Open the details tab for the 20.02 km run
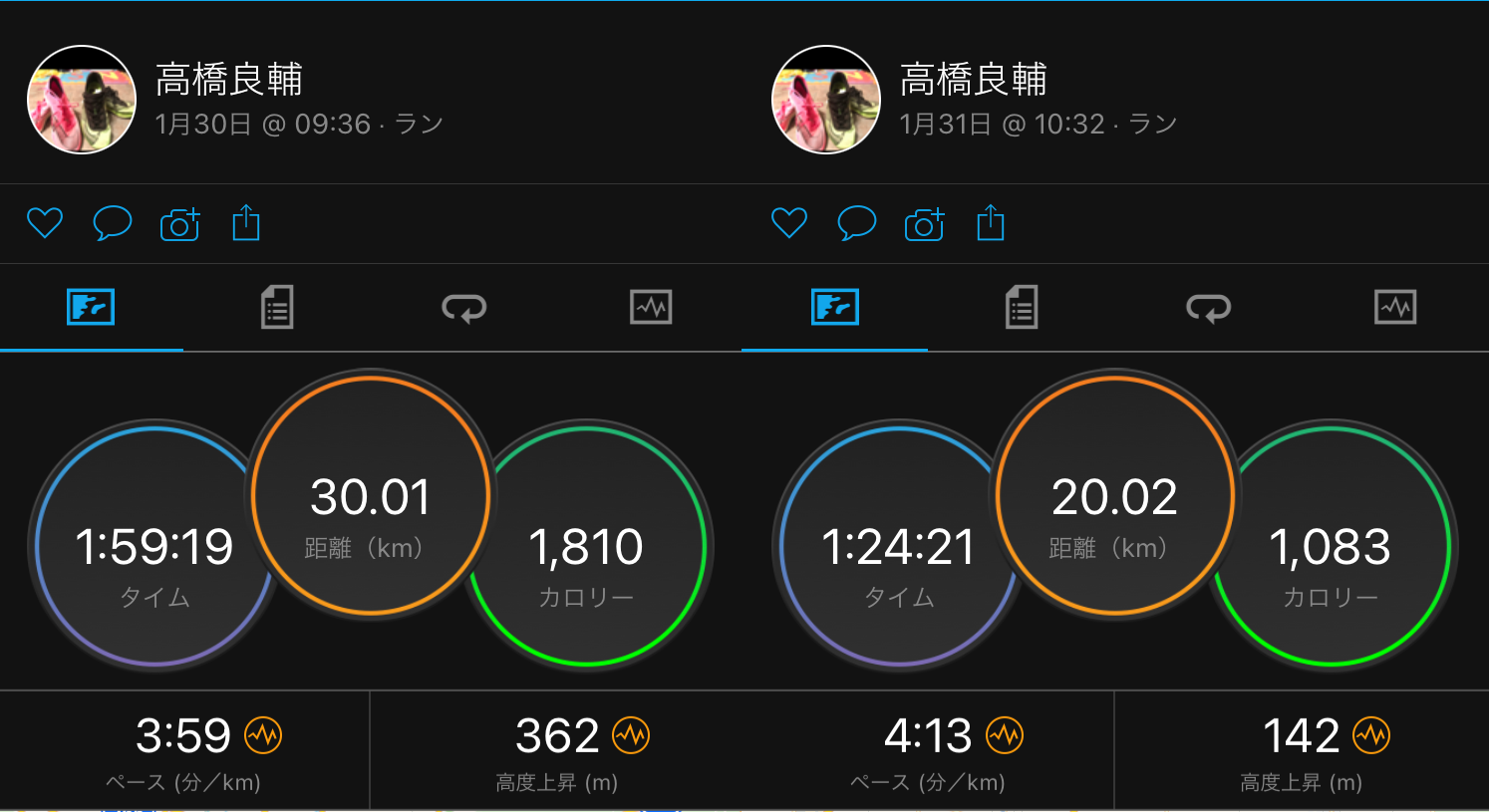 point(1022,307)
